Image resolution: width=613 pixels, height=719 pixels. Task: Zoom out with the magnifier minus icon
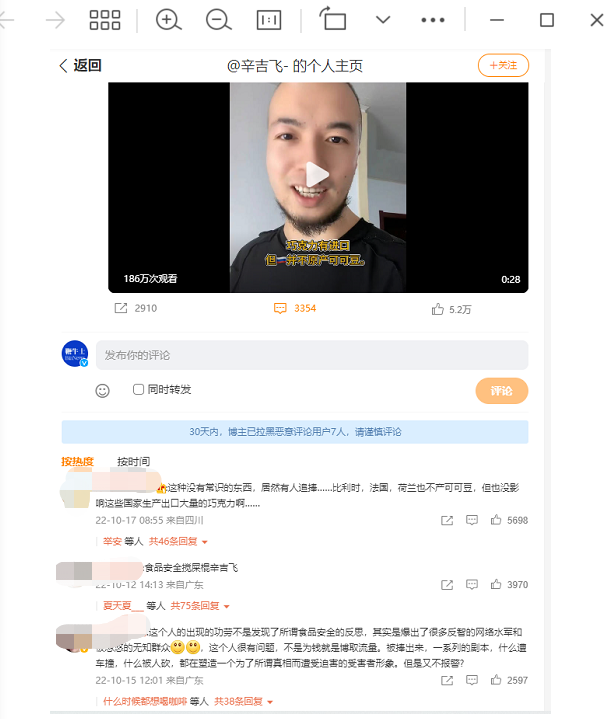point(218,20)
